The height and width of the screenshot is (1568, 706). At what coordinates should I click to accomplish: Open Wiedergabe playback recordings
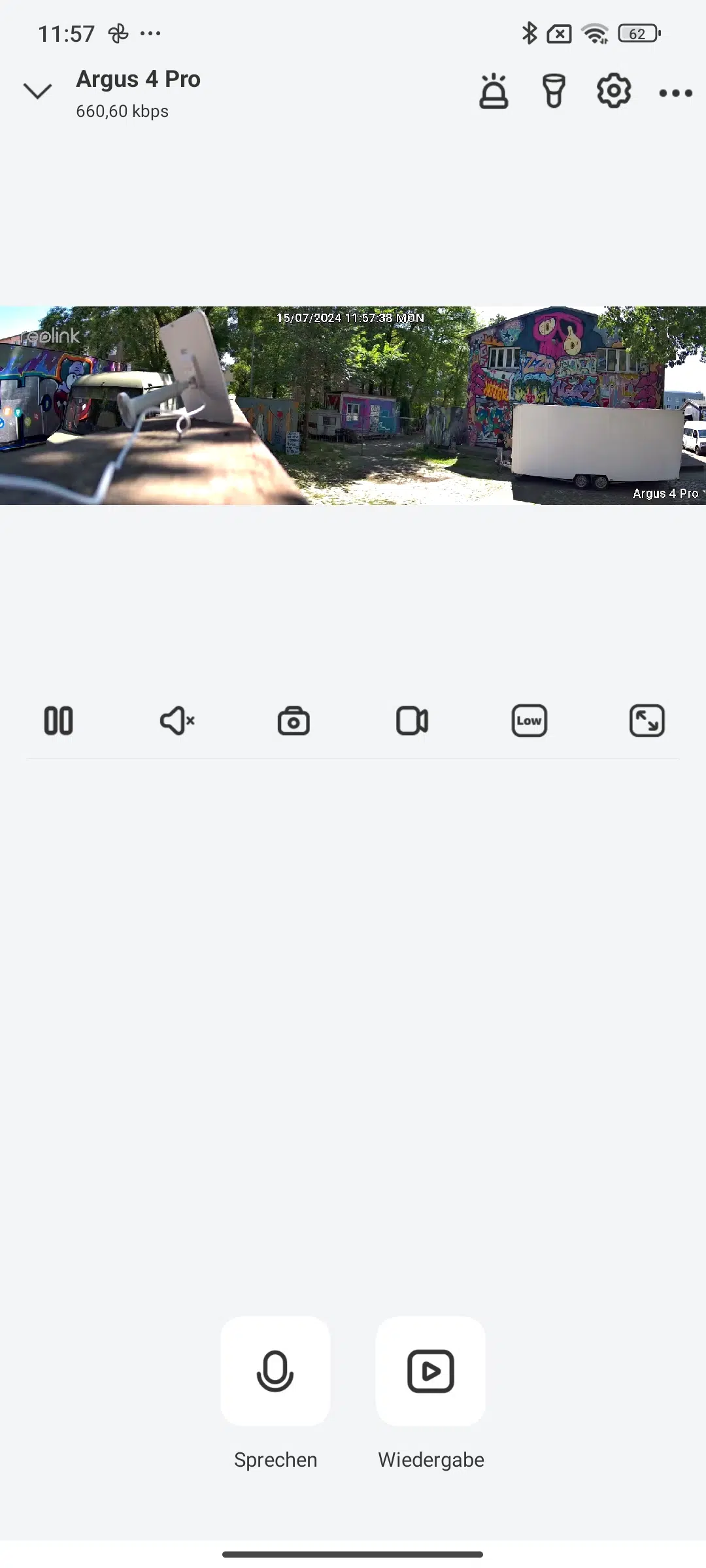[x=431, y=1371]
